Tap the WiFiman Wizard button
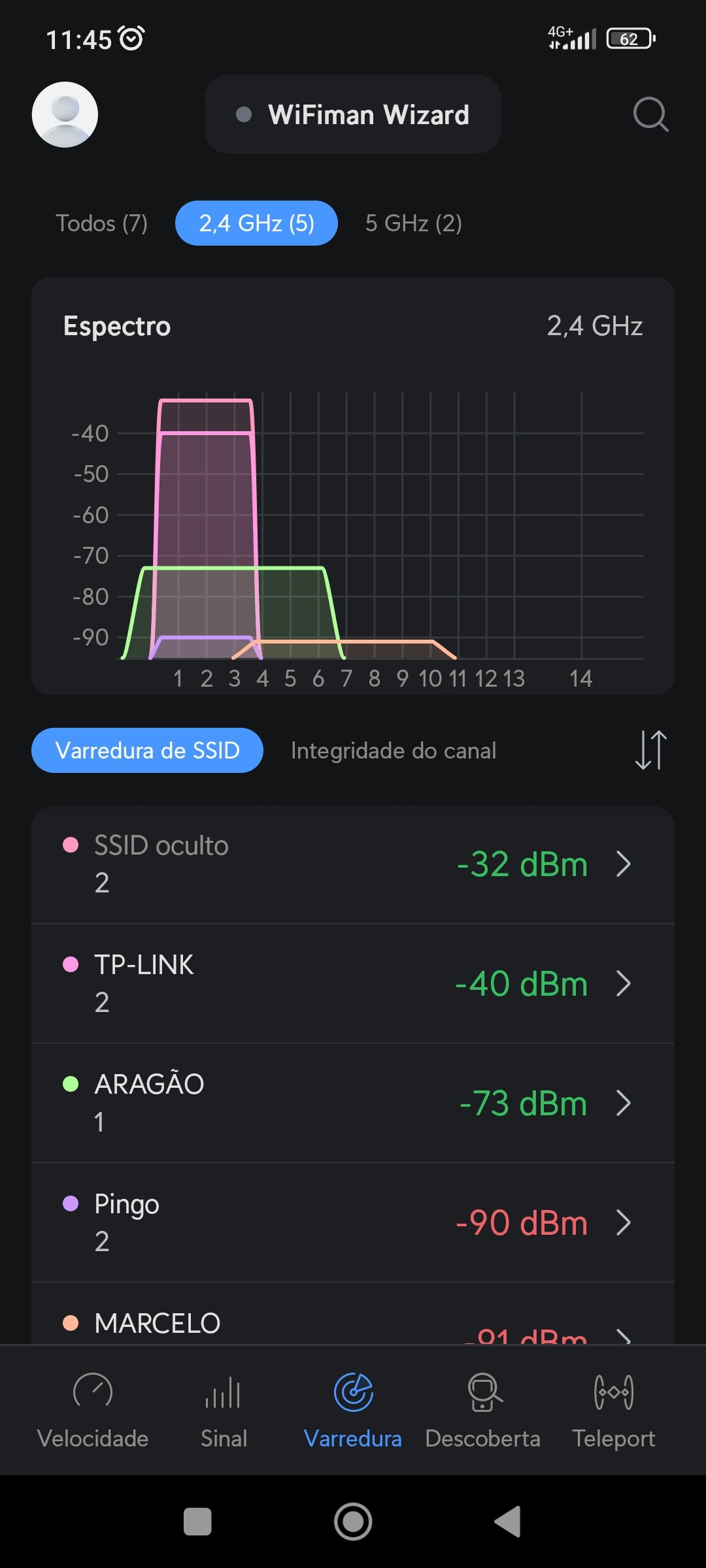This screenshot has width=706, height=1568. (x=352, y=114)
